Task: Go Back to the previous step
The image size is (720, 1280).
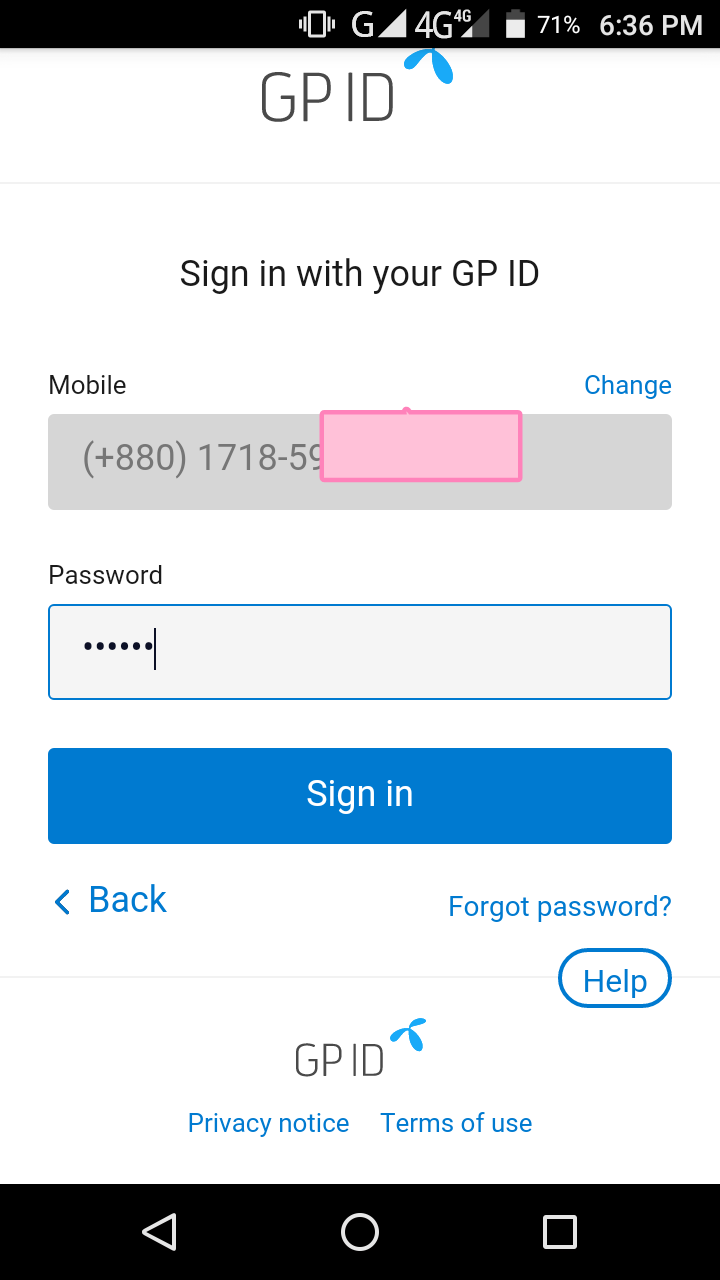Action: tap(111, 900)
